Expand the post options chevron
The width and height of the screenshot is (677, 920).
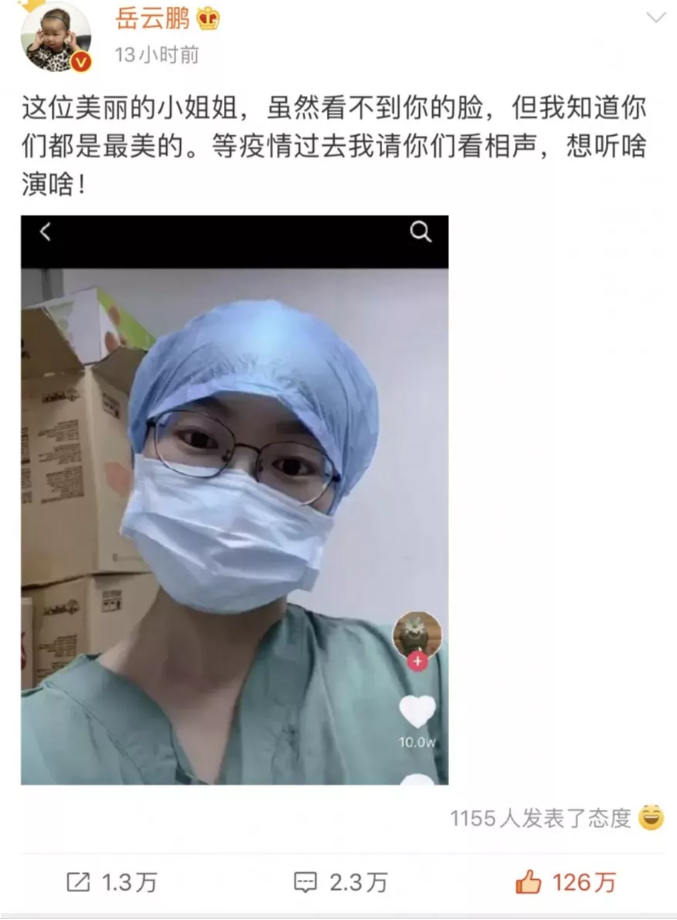[x=655, y=18]
